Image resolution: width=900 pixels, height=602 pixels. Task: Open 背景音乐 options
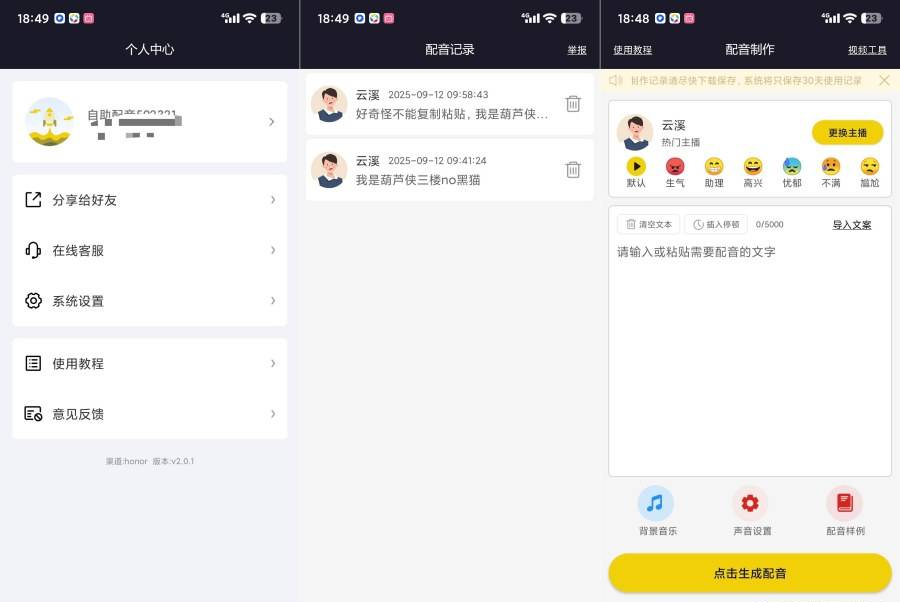656,510
